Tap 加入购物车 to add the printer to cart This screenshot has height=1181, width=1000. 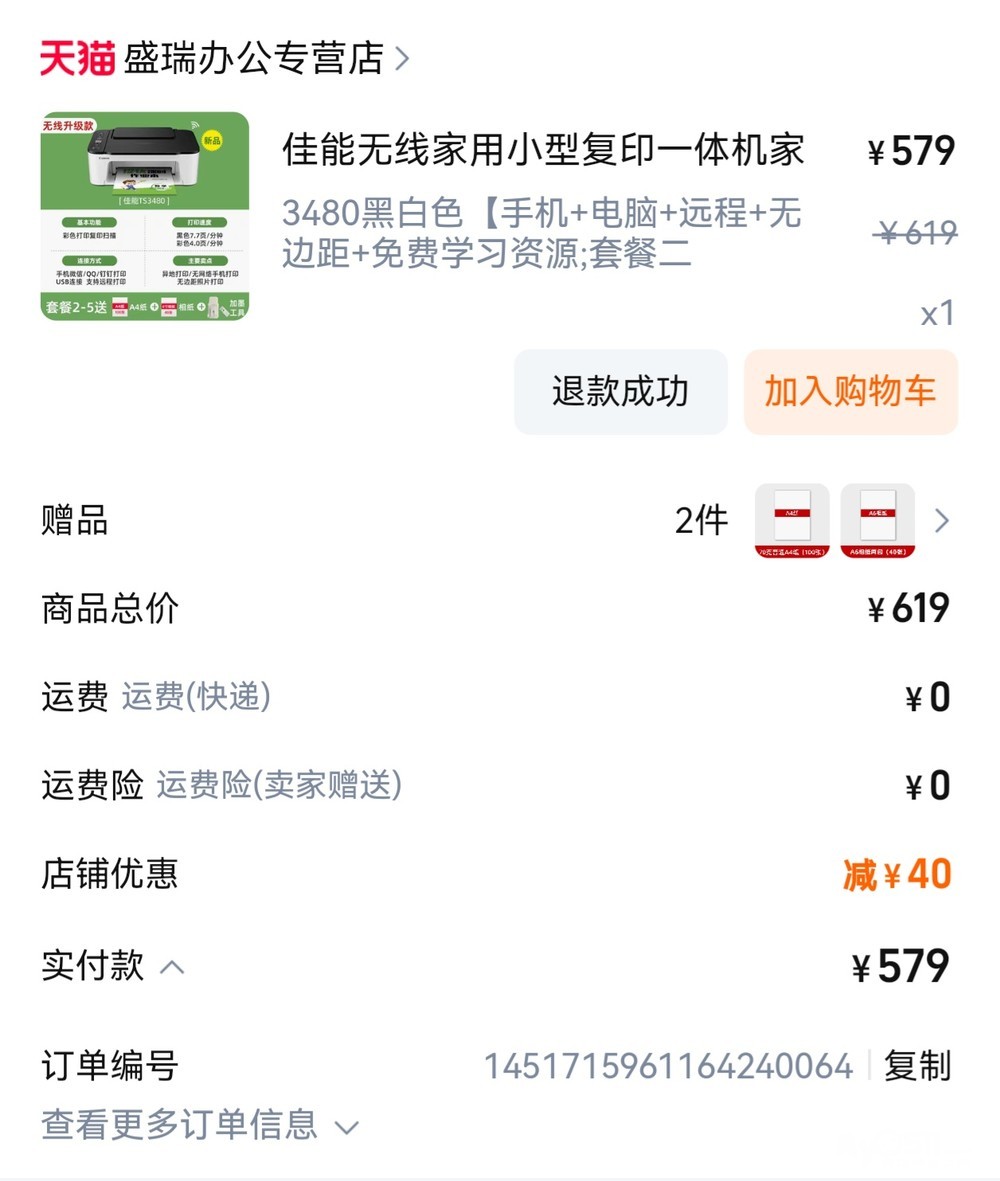pyautogui.click(x=850, y=392)
